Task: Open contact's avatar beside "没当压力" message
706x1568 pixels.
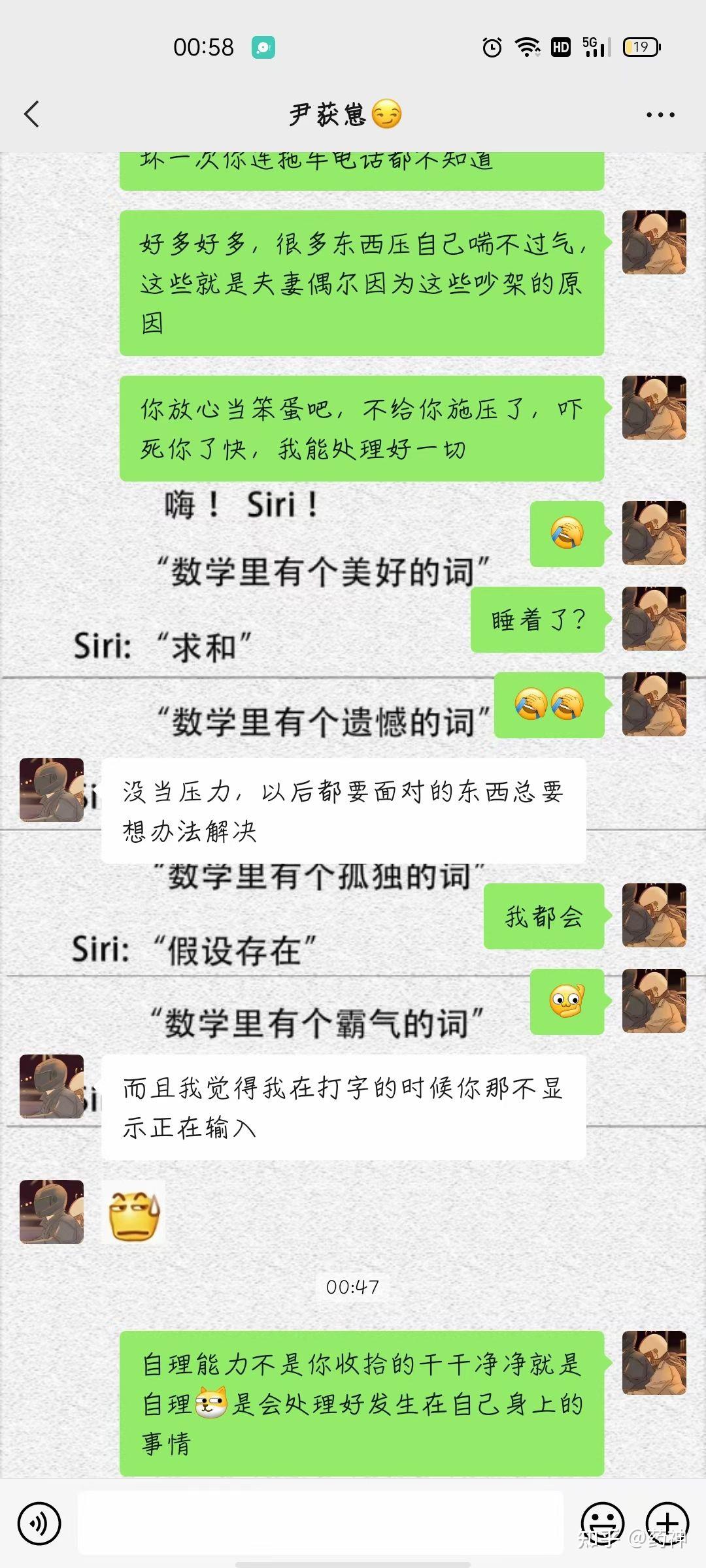Action: 52,790
